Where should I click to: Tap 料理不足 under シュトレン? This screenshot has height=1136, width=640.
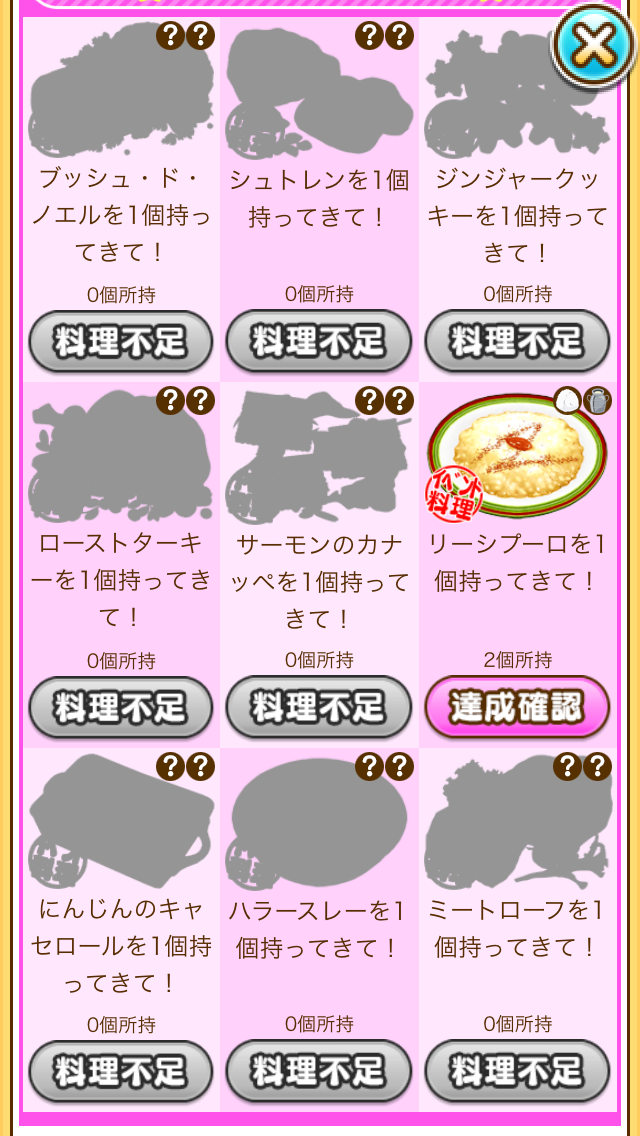(x=319, y=341)
